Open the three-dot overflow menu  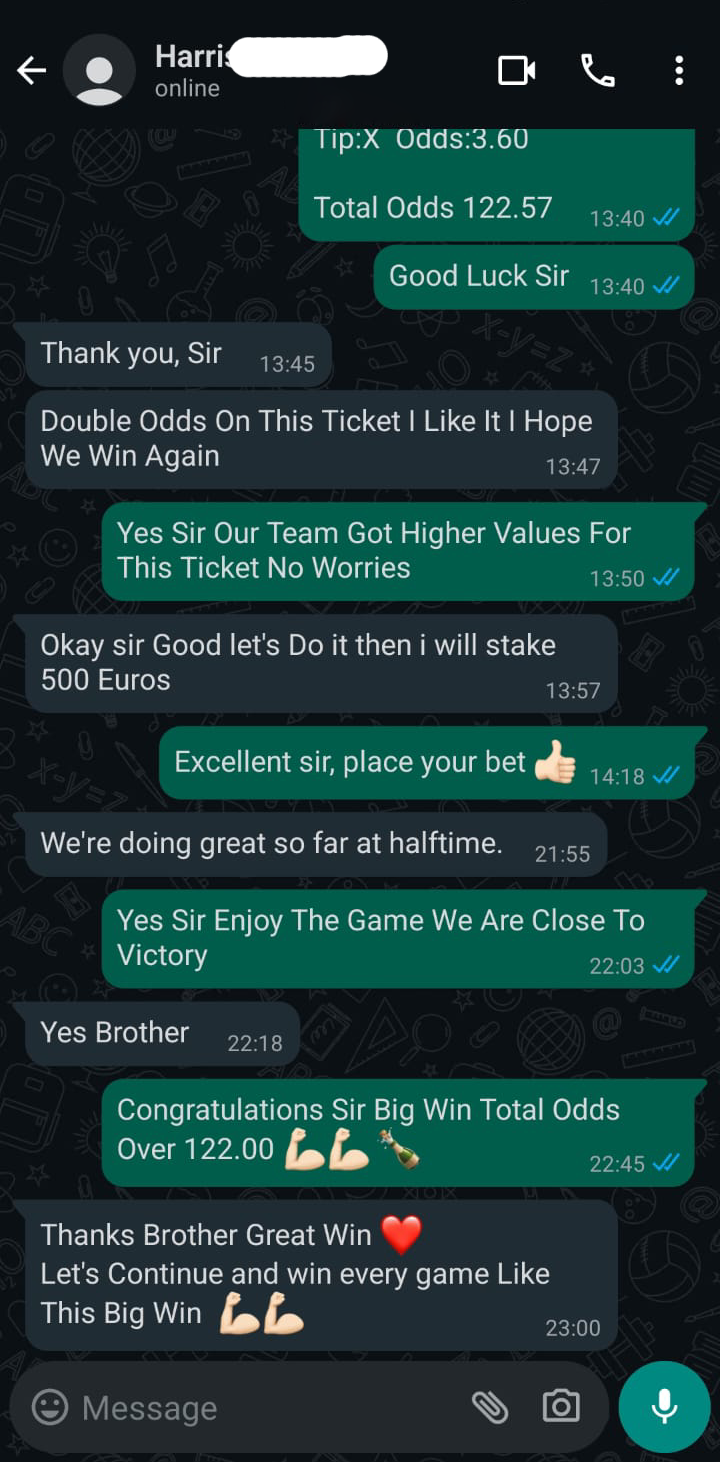(679, 71)
